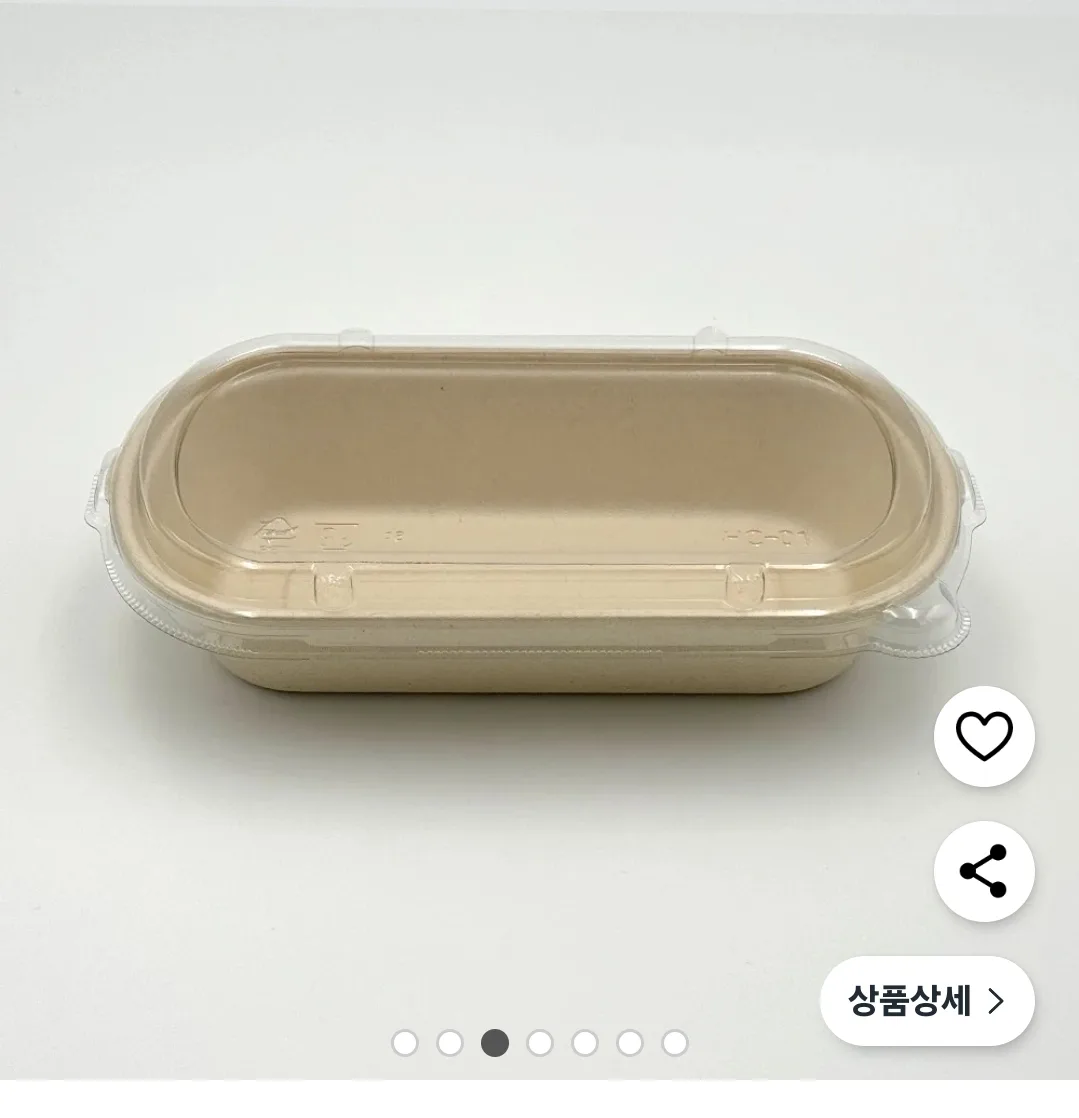Viewport: 1079px width, 1118px height.
Task: Open 상품상세 product details
Action: [927, 1000]
